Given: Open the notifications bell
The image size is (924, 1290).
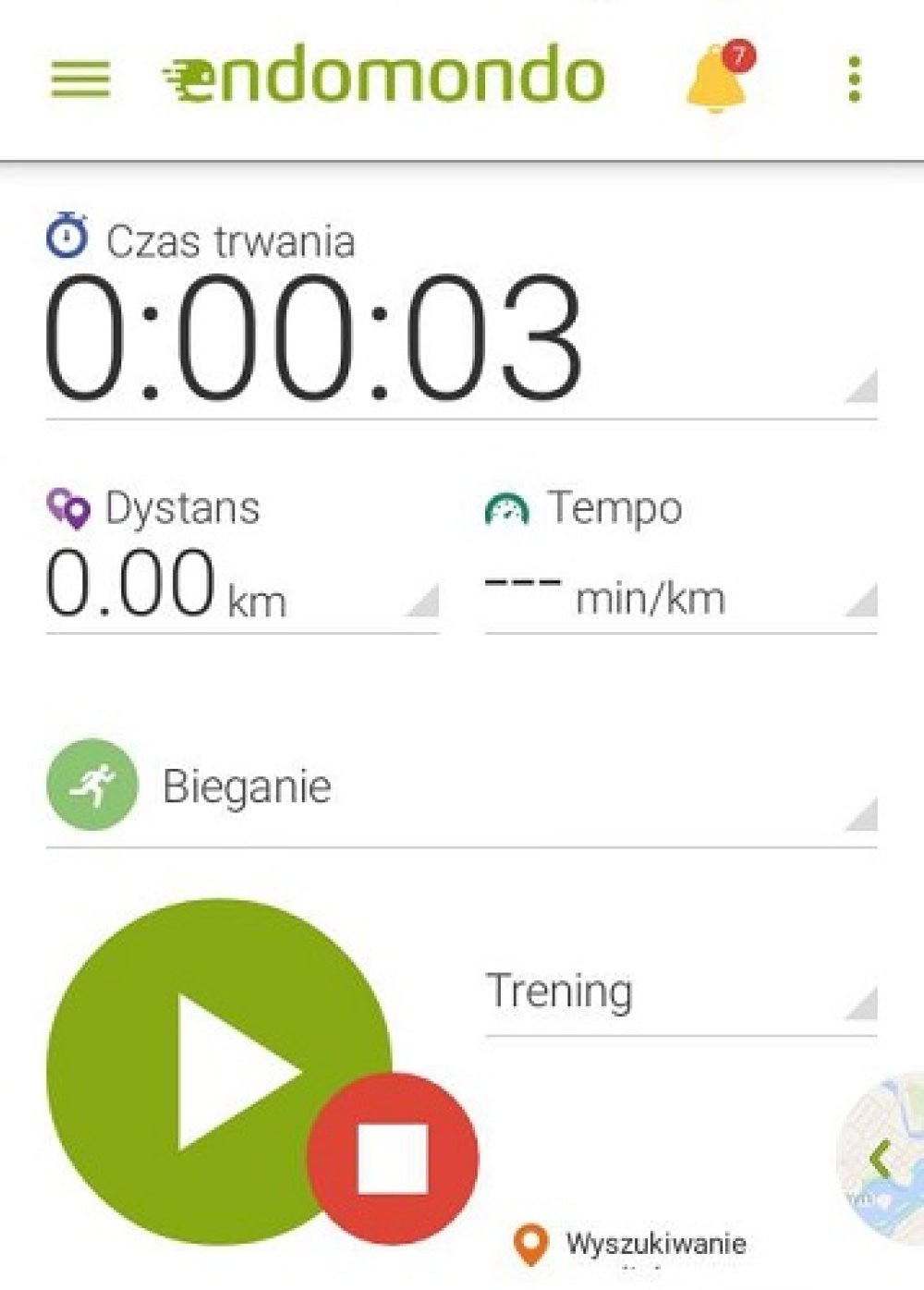Looking at the screenshot, I should point(717,79).
